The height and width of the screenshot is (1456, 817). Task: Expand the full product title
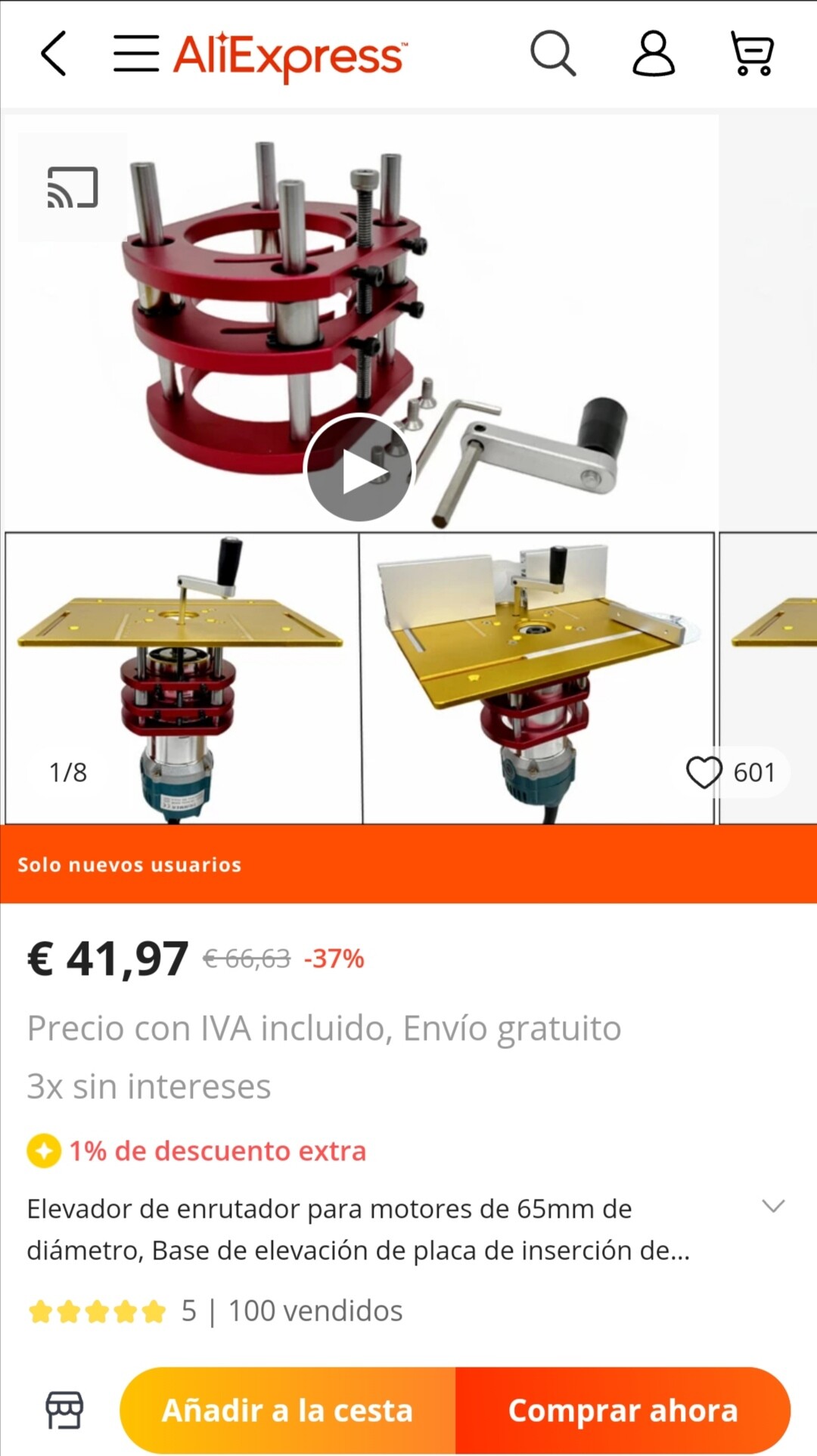click(773, 1206)
